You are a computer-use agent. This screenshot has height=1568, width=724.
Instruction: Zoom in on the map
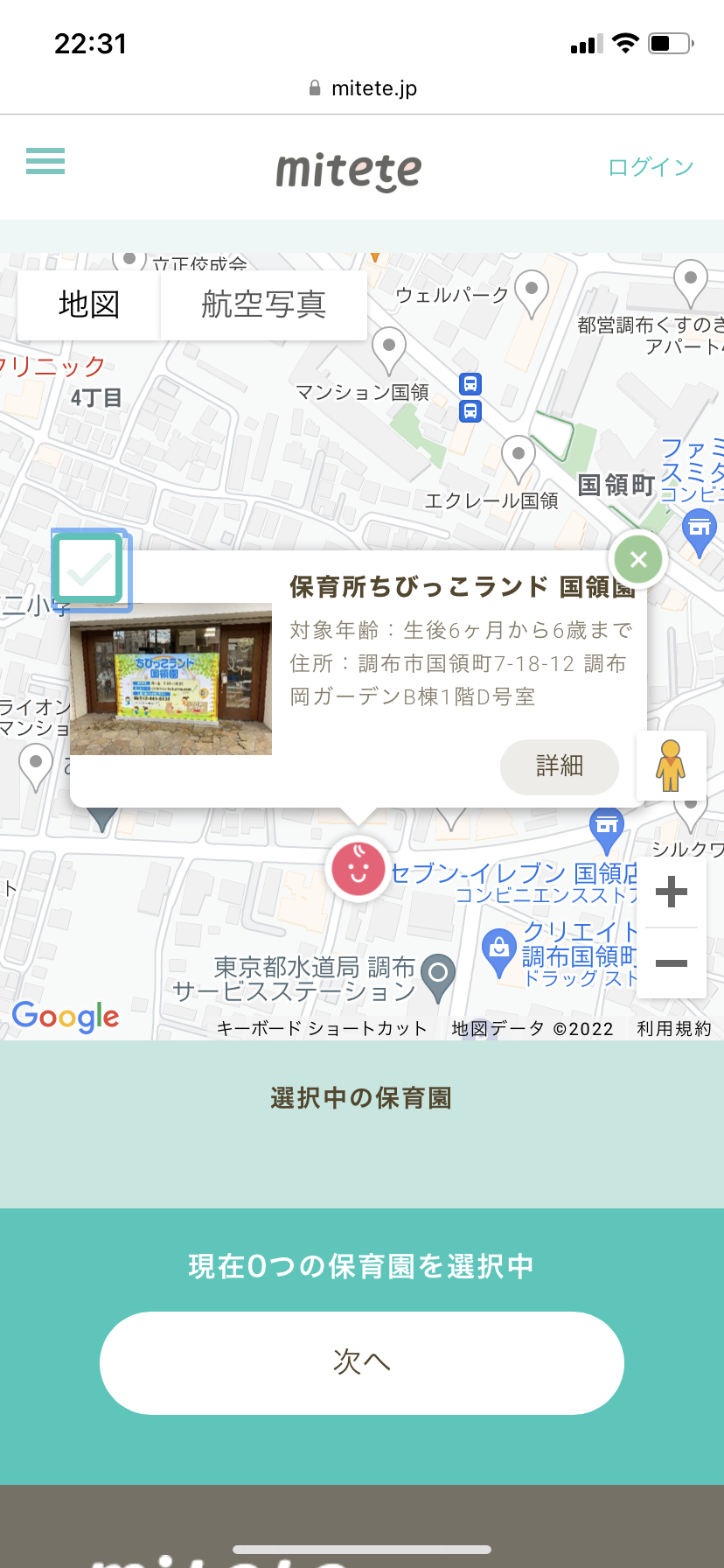tap(672, 892)
